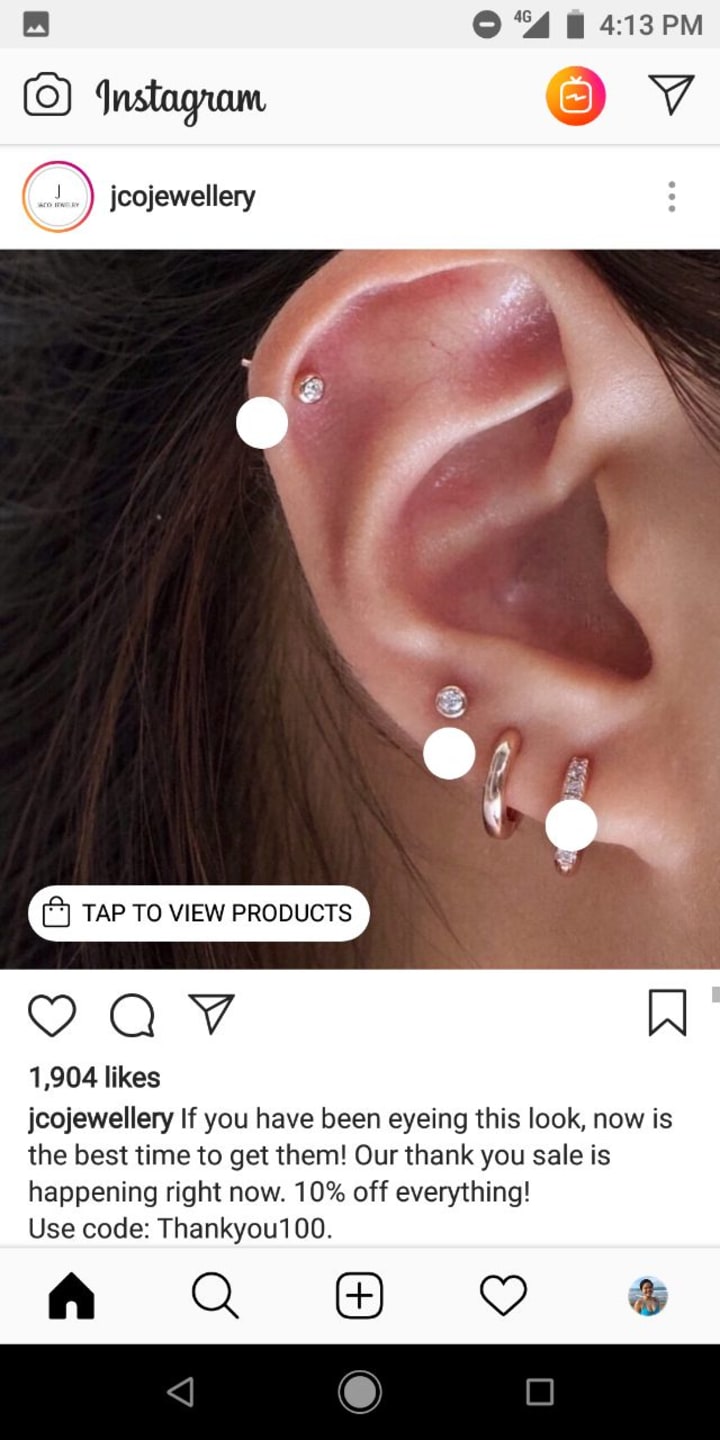Screen dimensions: 720x1440
Task: Open IGTV from the top bar
Action: 575,96
